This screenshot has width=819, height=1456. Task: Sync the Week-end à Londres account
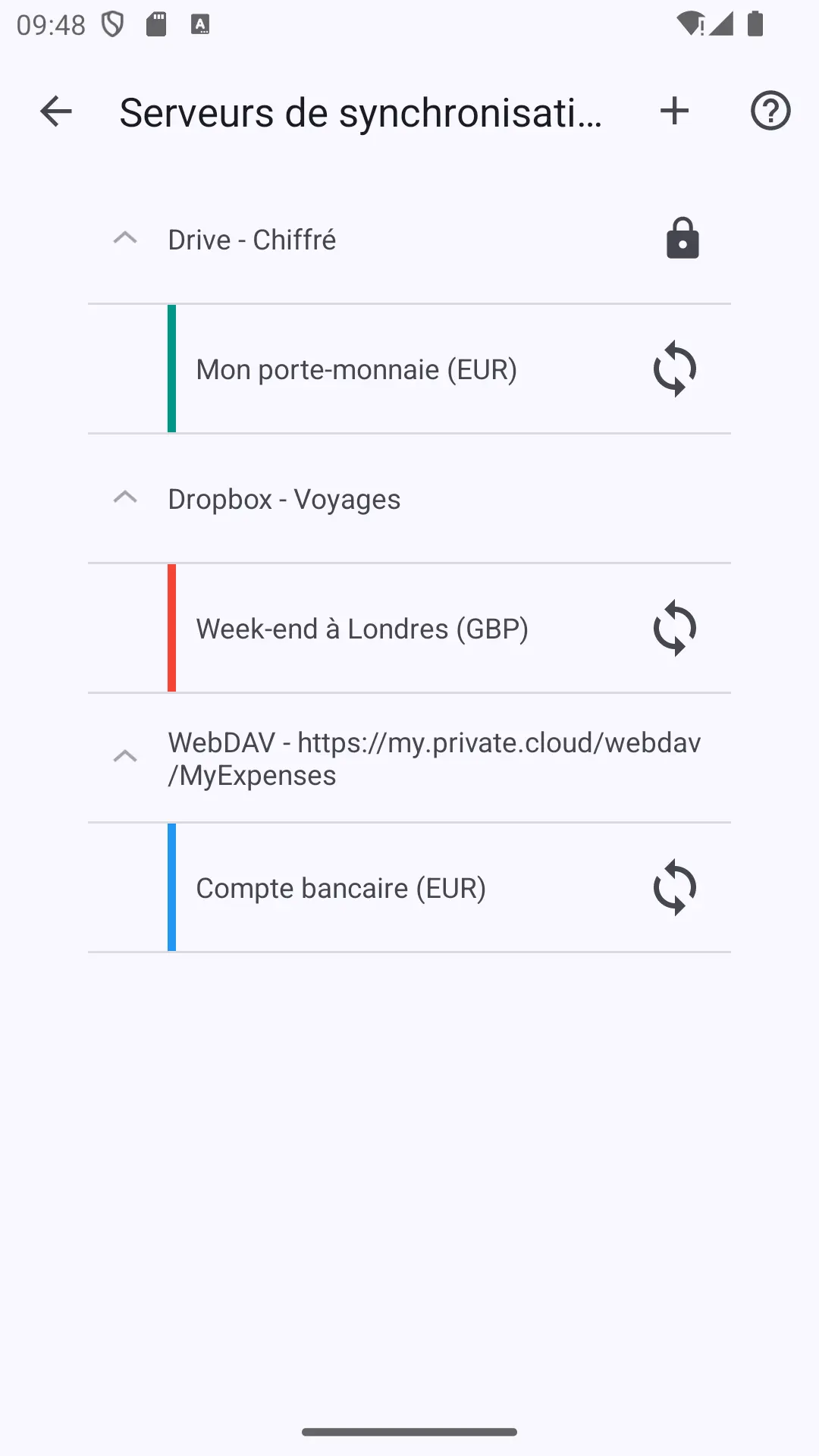click(675, 629)
